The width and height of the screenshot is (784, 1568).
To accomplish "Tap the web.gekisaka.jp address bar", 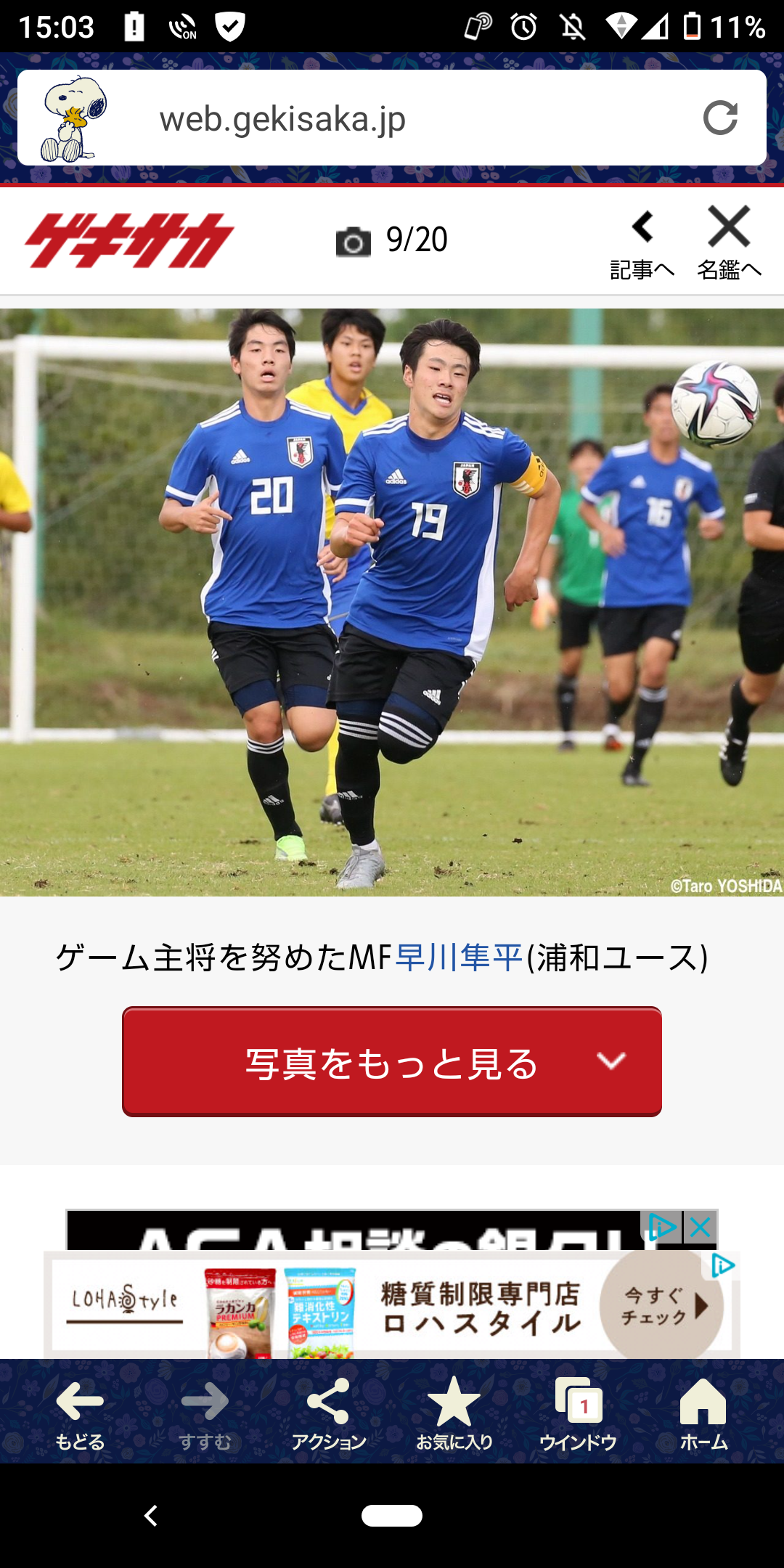I will 392,118.
